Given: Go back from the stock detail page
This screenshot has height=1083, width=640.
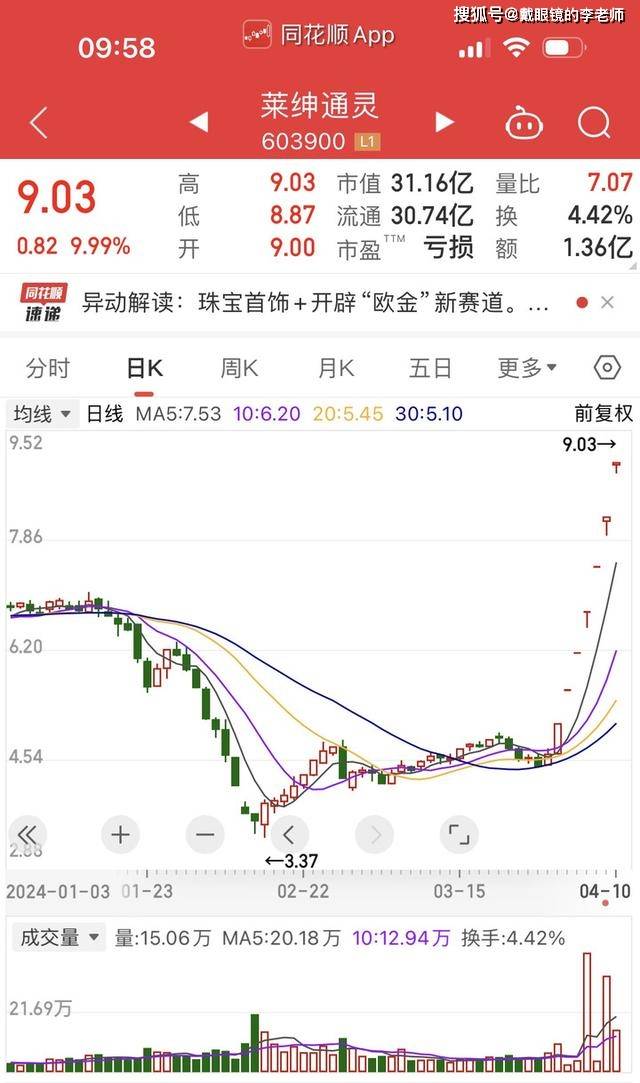Looking at the screenshot, I should 39,123.
